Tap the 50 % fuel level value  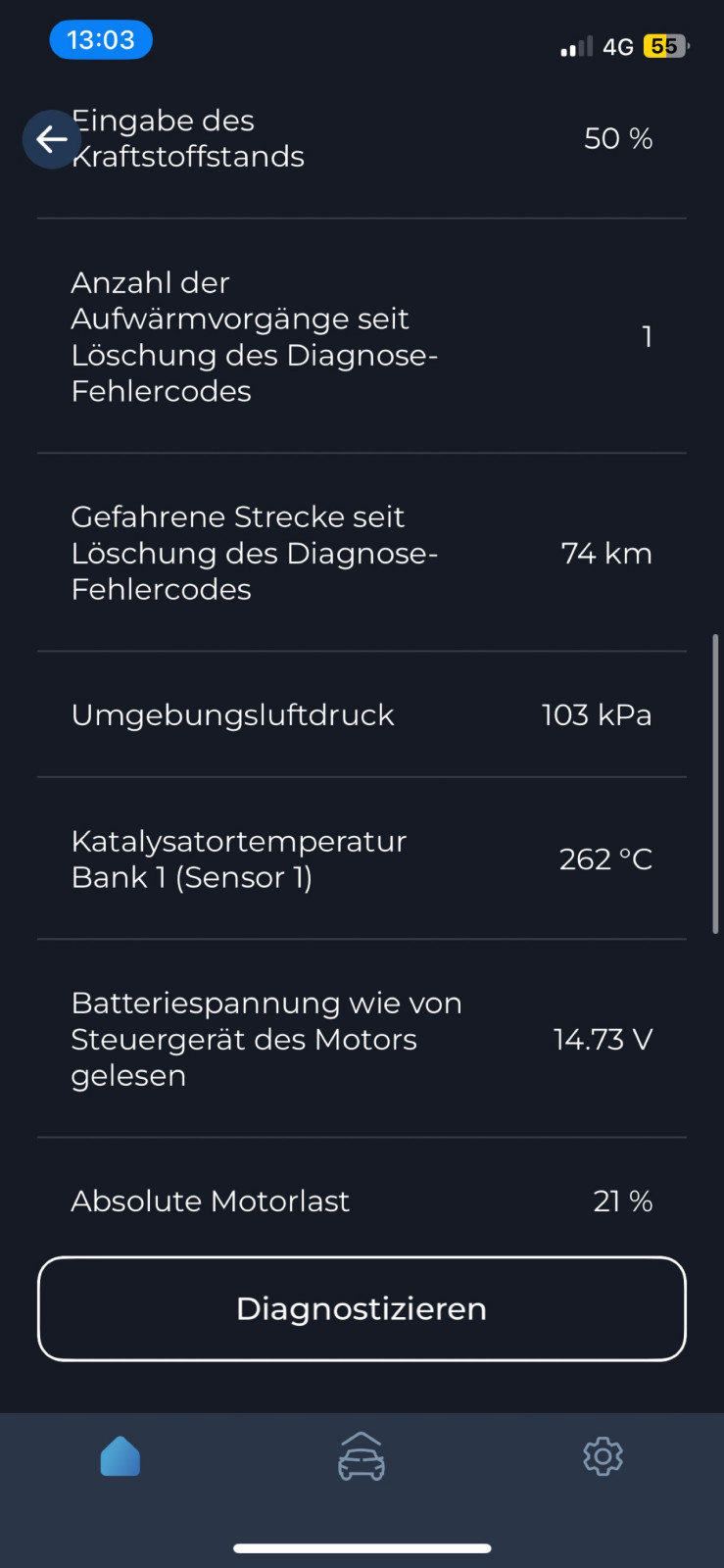[617, 139]
